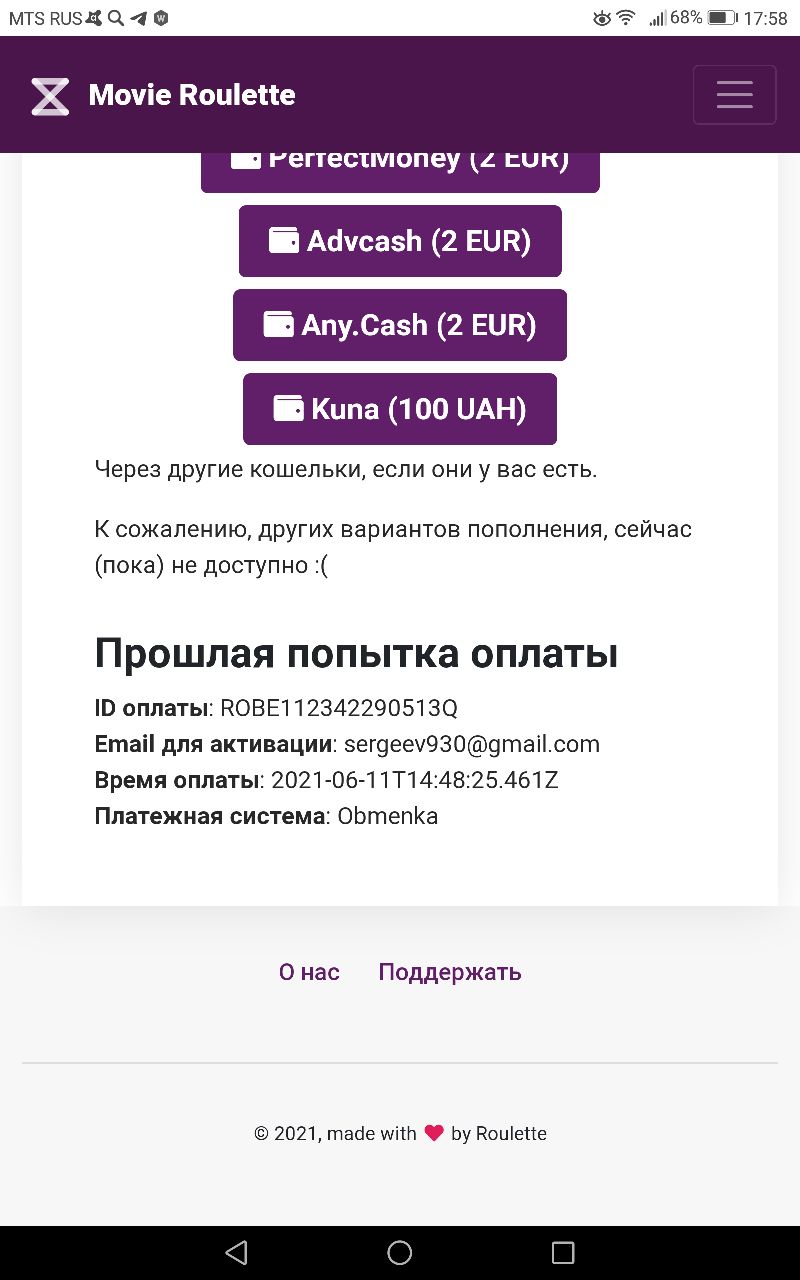Go to the system home screen
The width and height of the screenshot is (800, 1280).
pos(400,1252)
